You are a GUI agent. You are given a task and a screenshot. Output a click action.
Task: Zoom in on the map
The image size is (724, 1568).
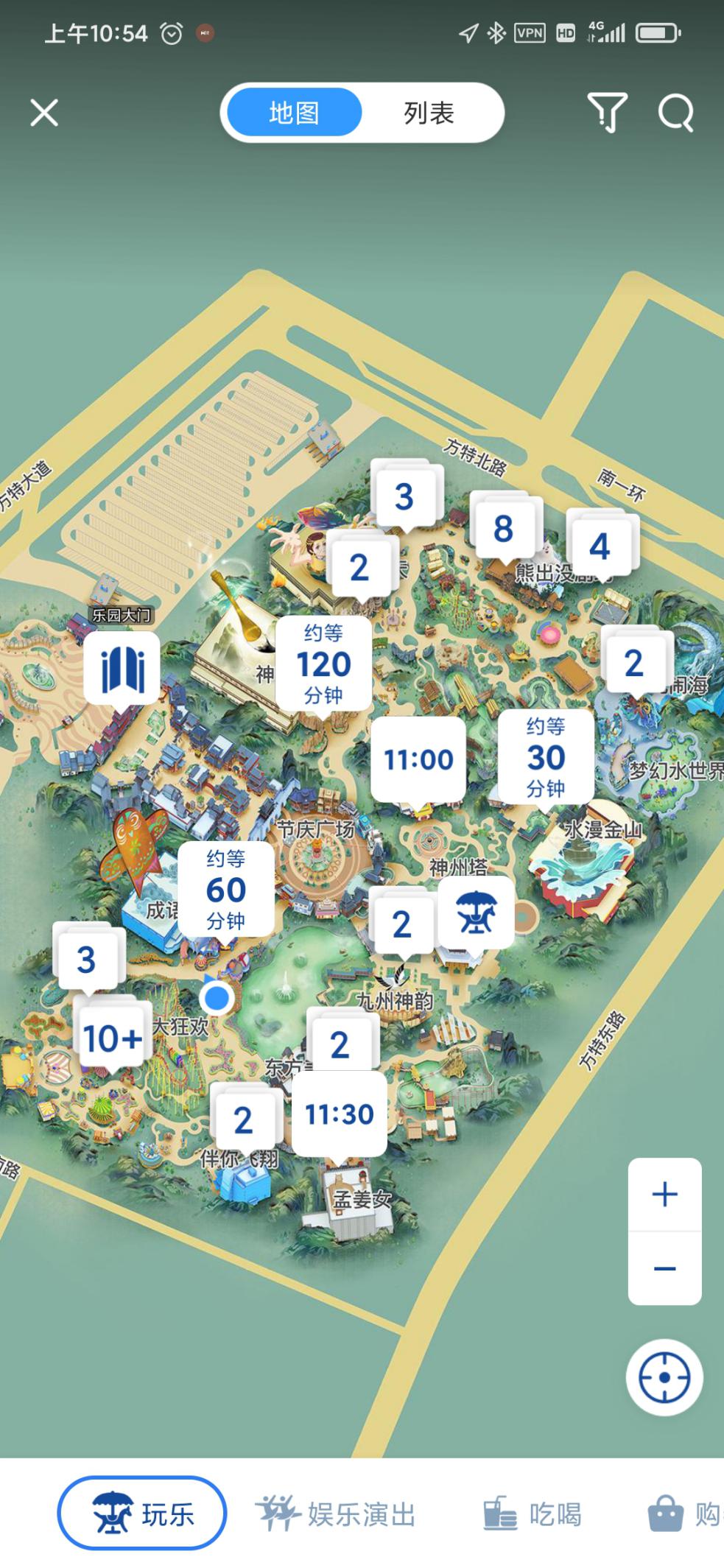664,1194
